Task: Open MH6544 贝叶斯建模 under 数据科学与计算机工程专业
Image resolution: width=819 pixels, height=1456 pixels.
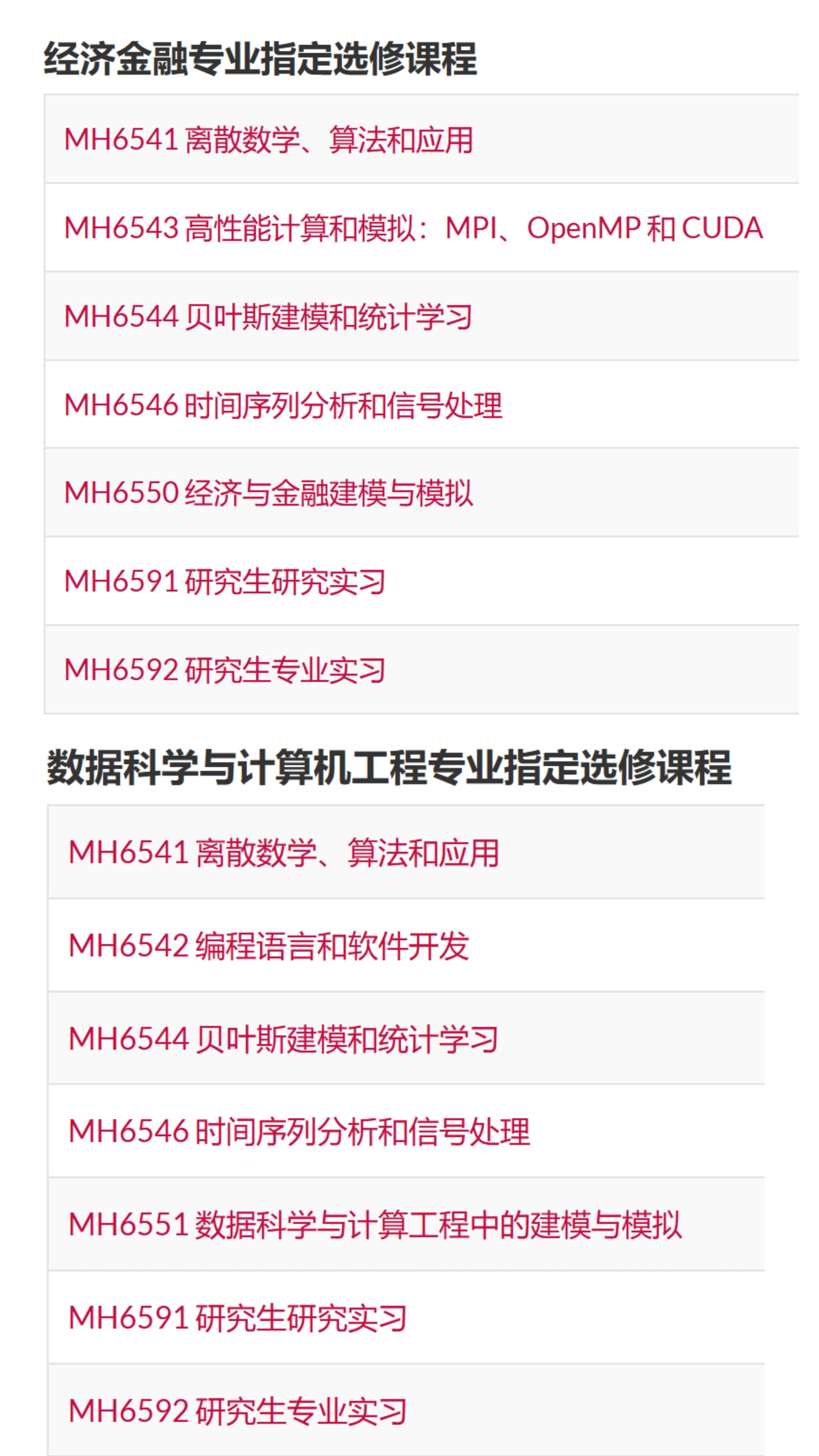Action: click(283, 1039)
